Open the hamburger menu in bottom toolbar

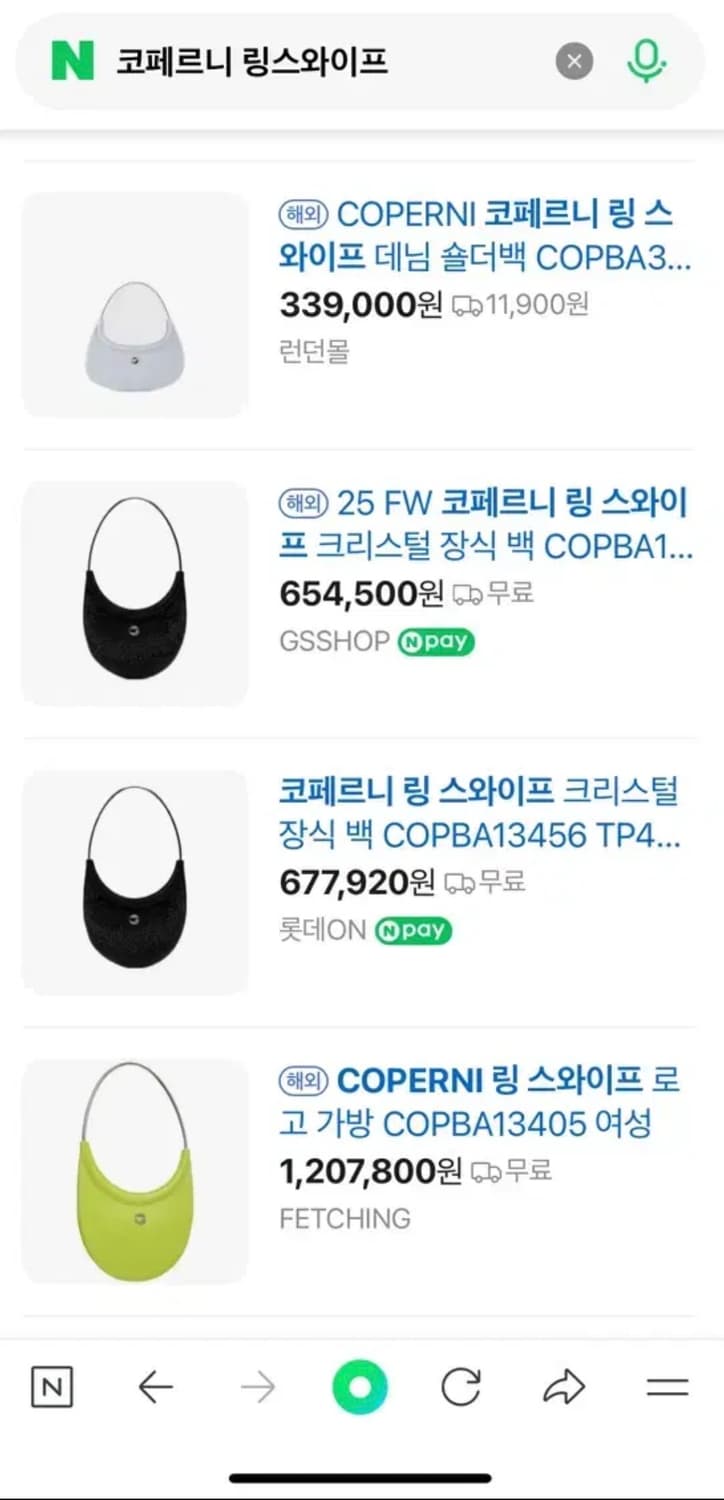click(665, 1387)
